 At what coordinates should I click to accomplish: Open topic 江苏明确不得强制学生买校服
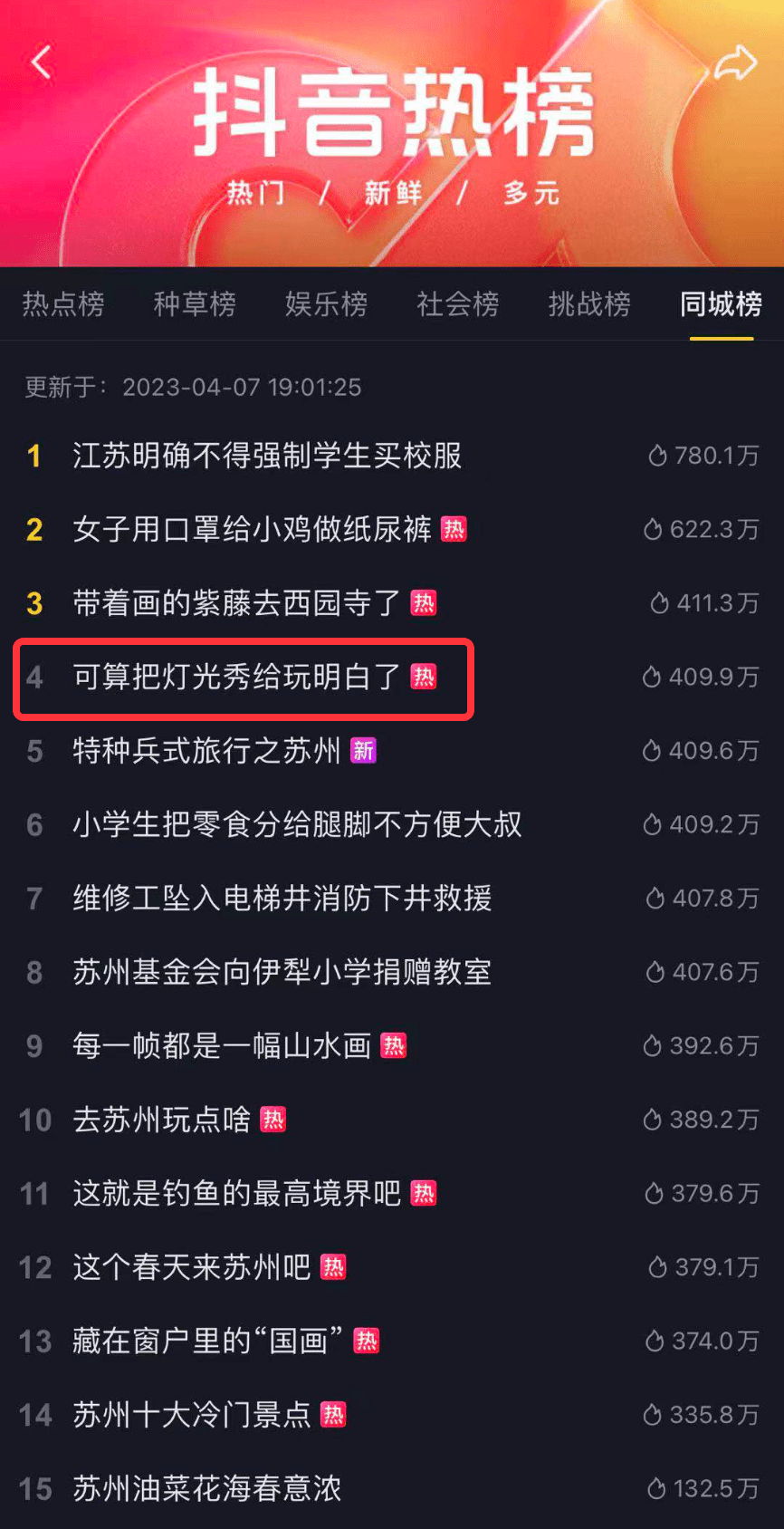pyautogui.click(x=267, y=456)
